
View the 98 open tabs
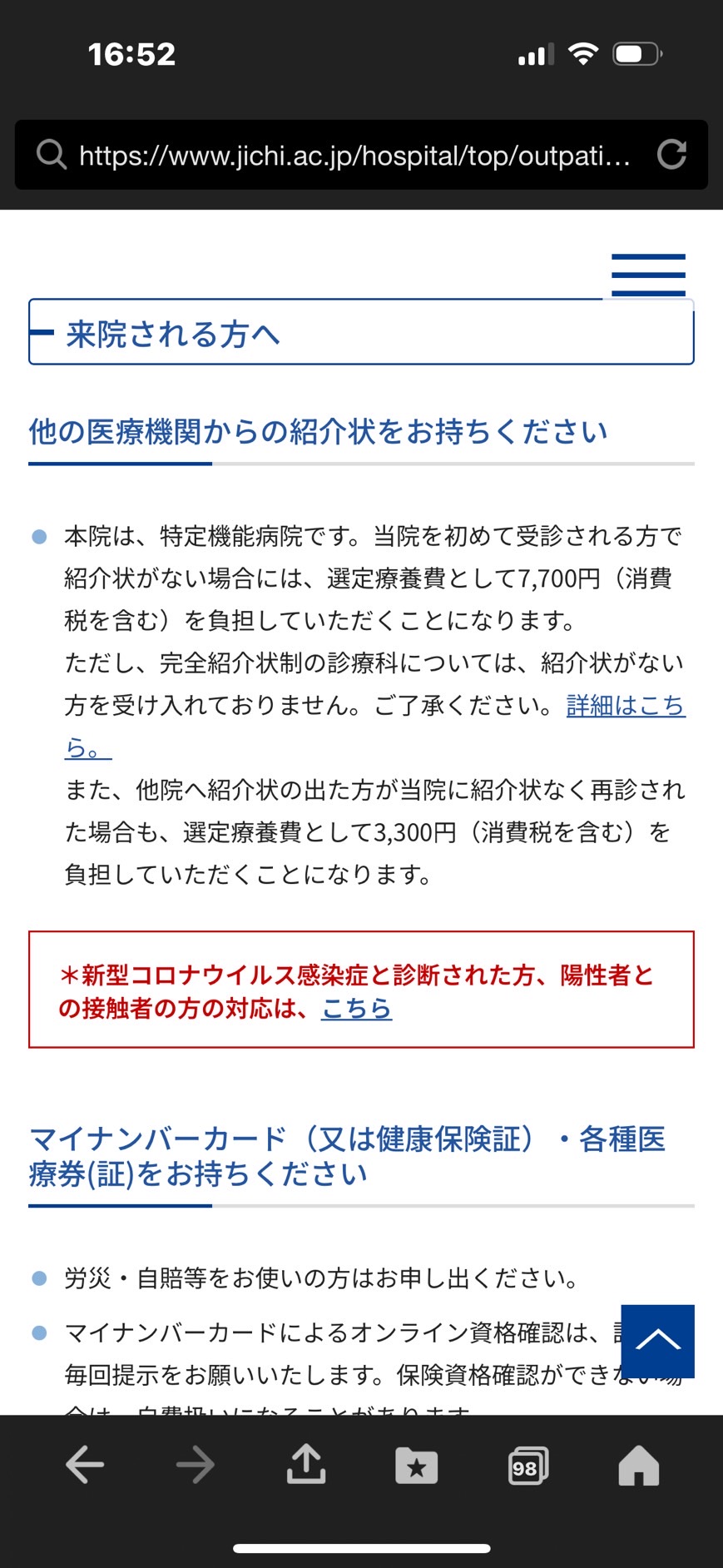coord(527,1466)
